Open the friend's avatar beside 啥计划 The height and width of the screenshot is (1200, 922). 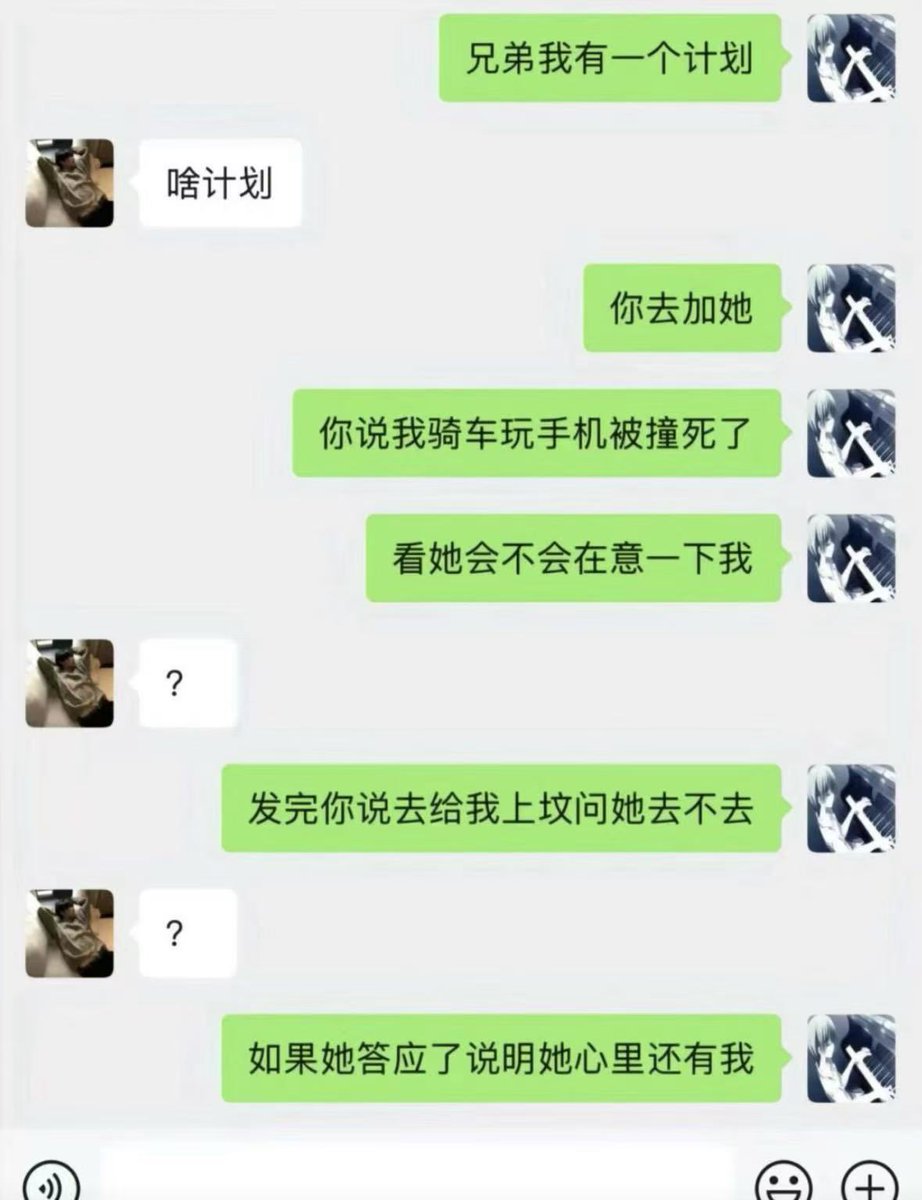(x=69, y=183)
